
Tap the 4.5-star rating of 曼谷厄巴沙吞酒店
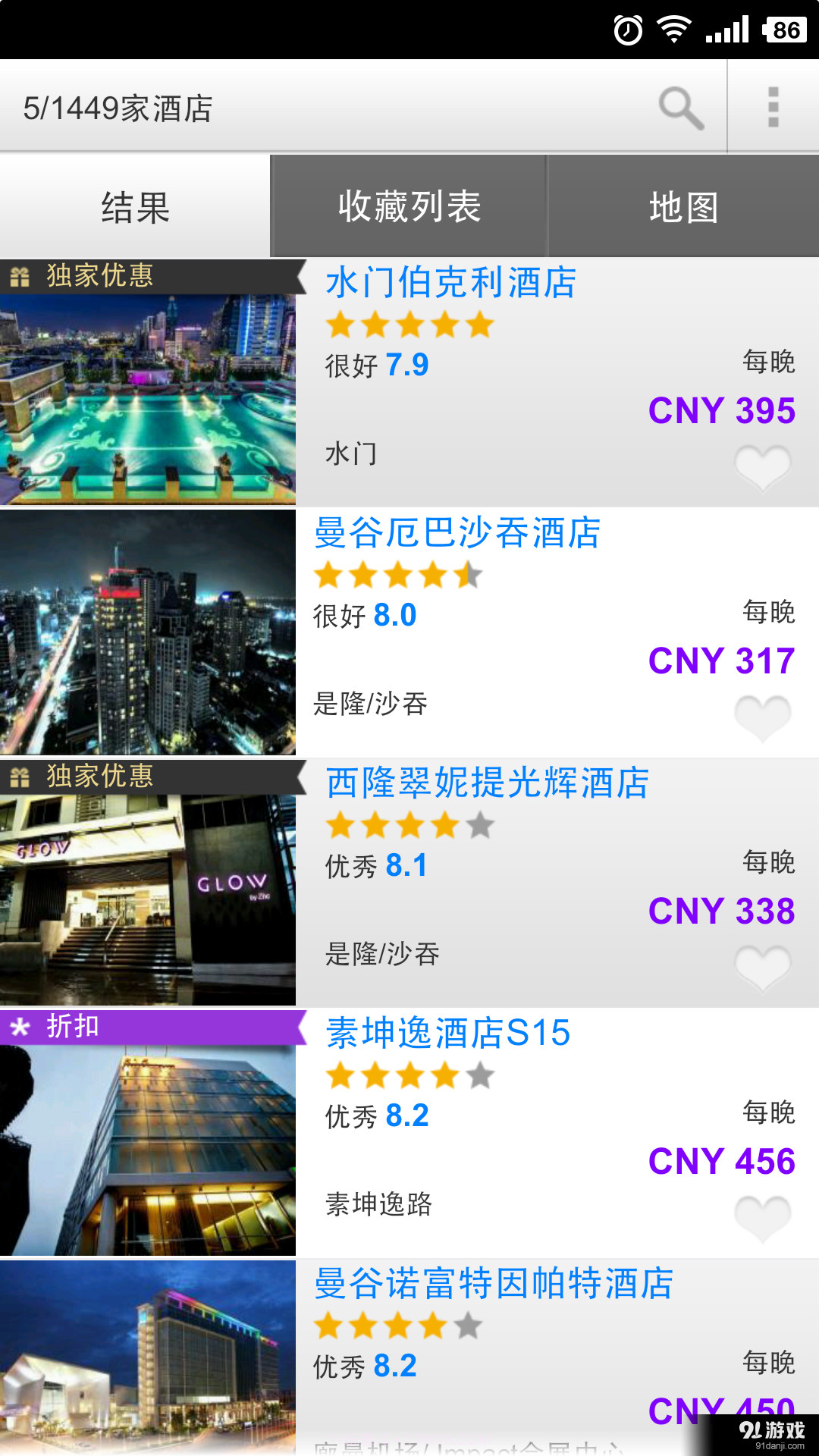click(400, 576)
